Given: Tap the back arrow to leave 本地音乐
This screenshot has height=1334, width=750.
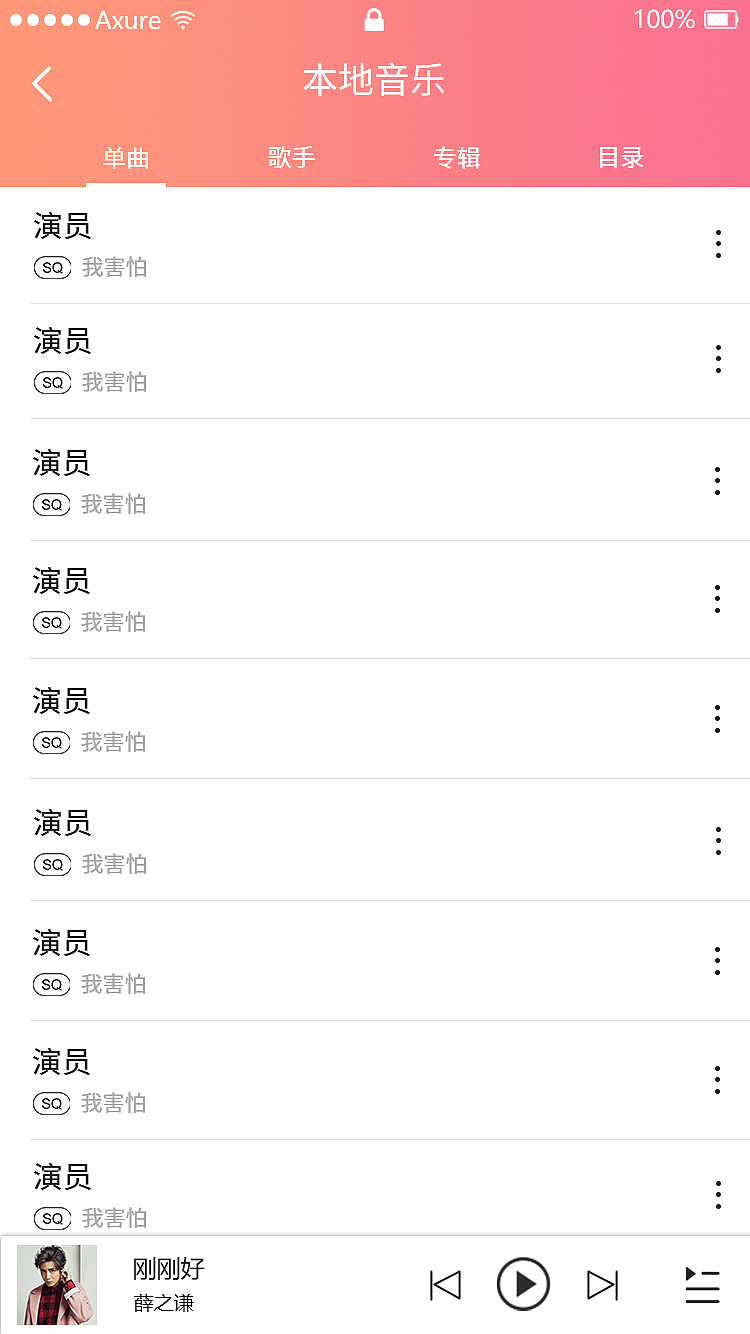Looking at the screenshot, I should click(42, 84).
